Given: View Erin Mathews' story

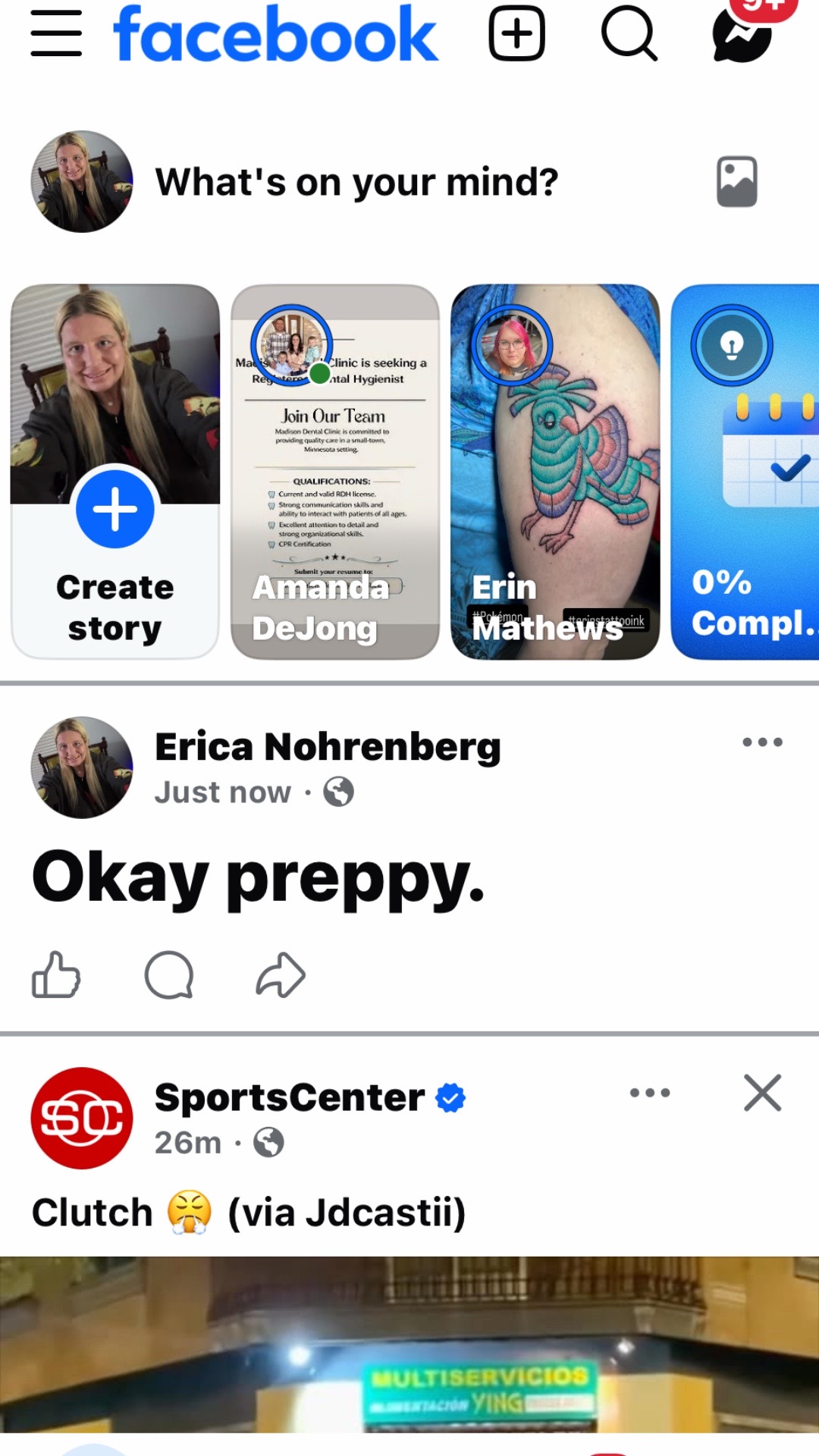Looking at the screenshot, I should click(x=555, y=472).
